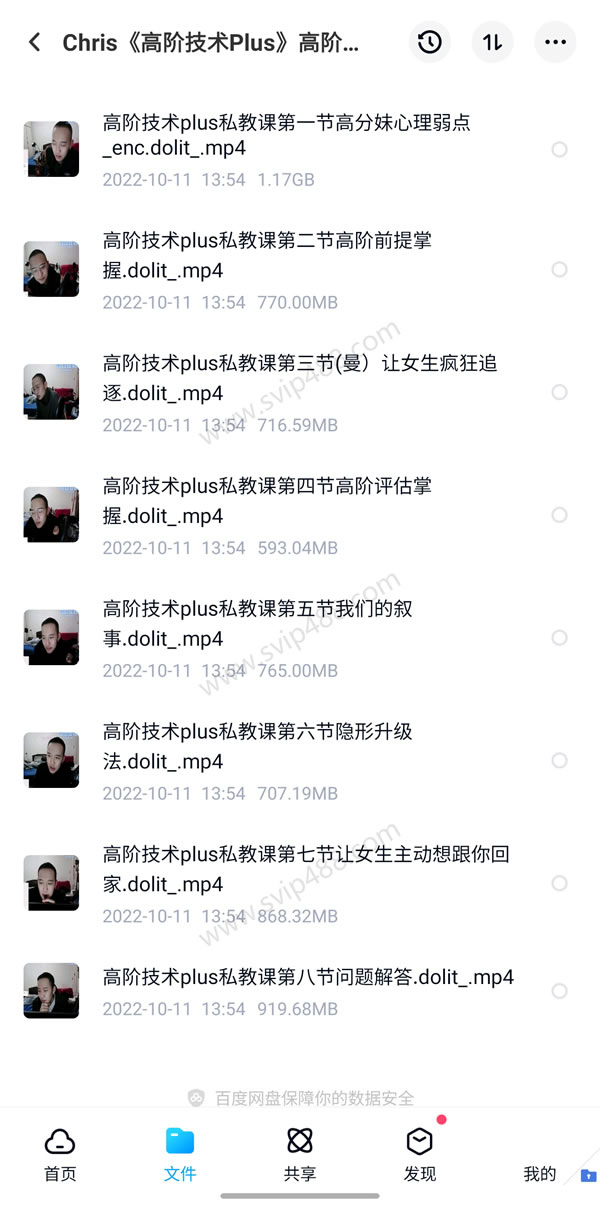The height and width of the screenshot is (1207, 600).
Task: Switch to the 发现 tab
Action: (x=420, y=1155)
